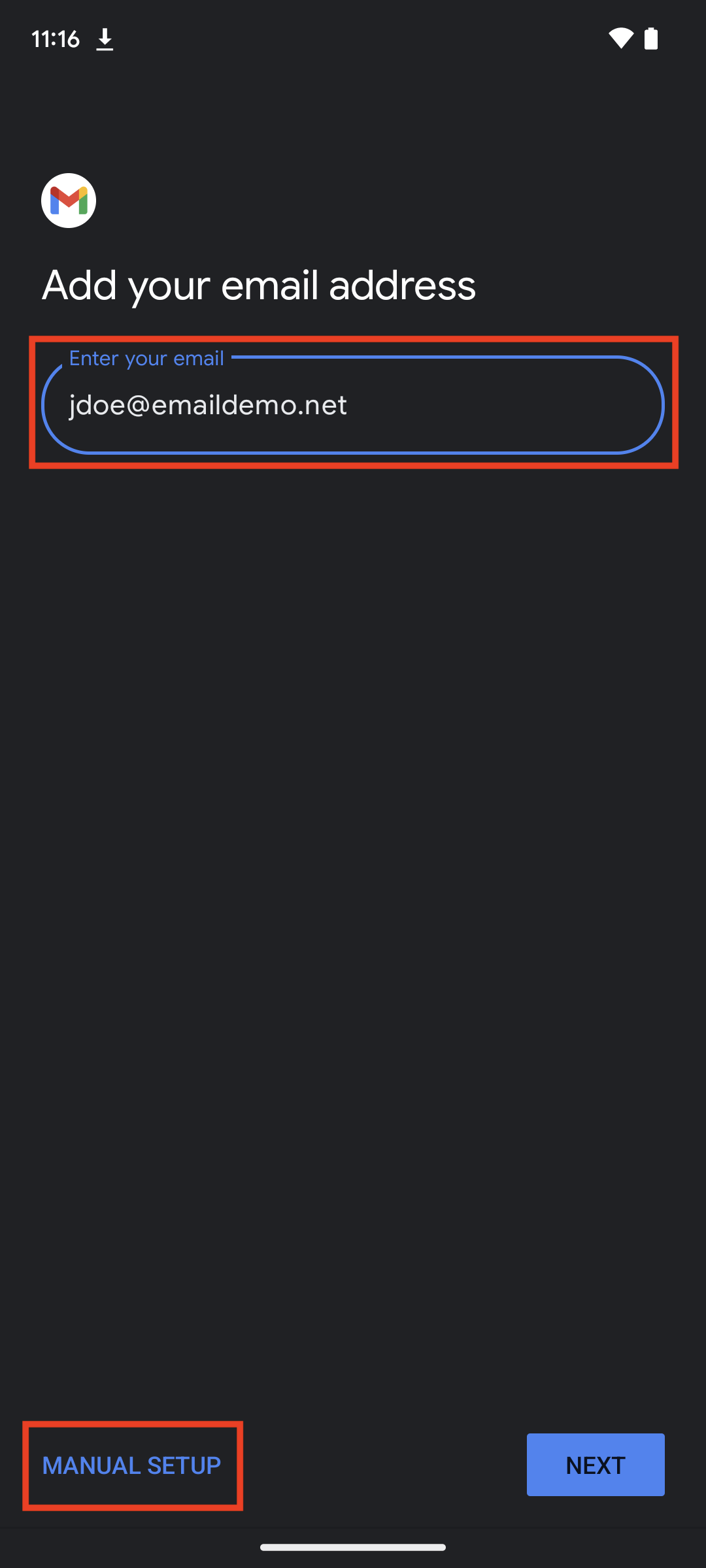706x1568 pixels.
Task: Tap the Enter your email field
Action: click(x=353, y=404)
